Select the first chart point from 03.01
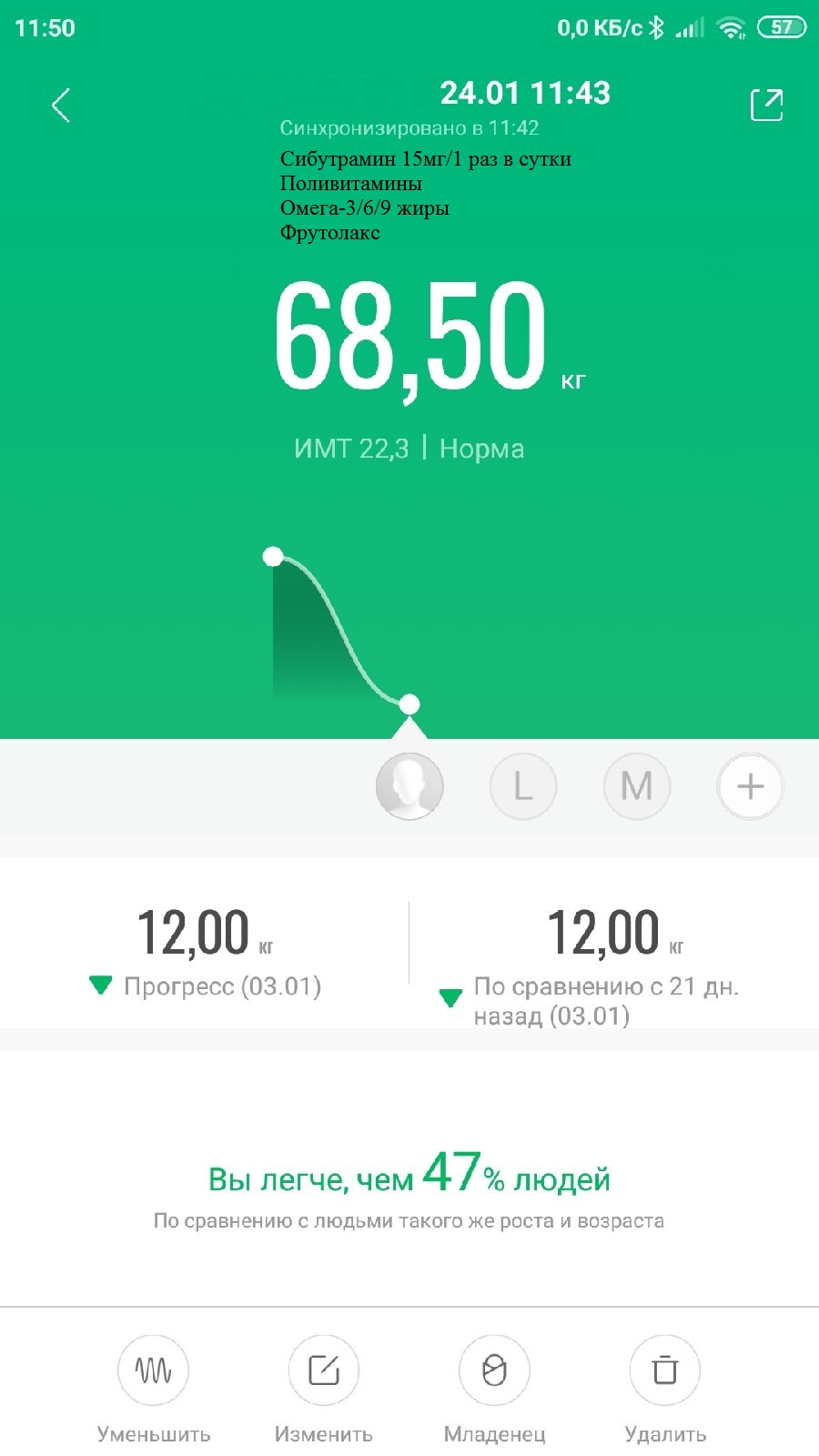819x1456 pixels. (x=273, y=556)
